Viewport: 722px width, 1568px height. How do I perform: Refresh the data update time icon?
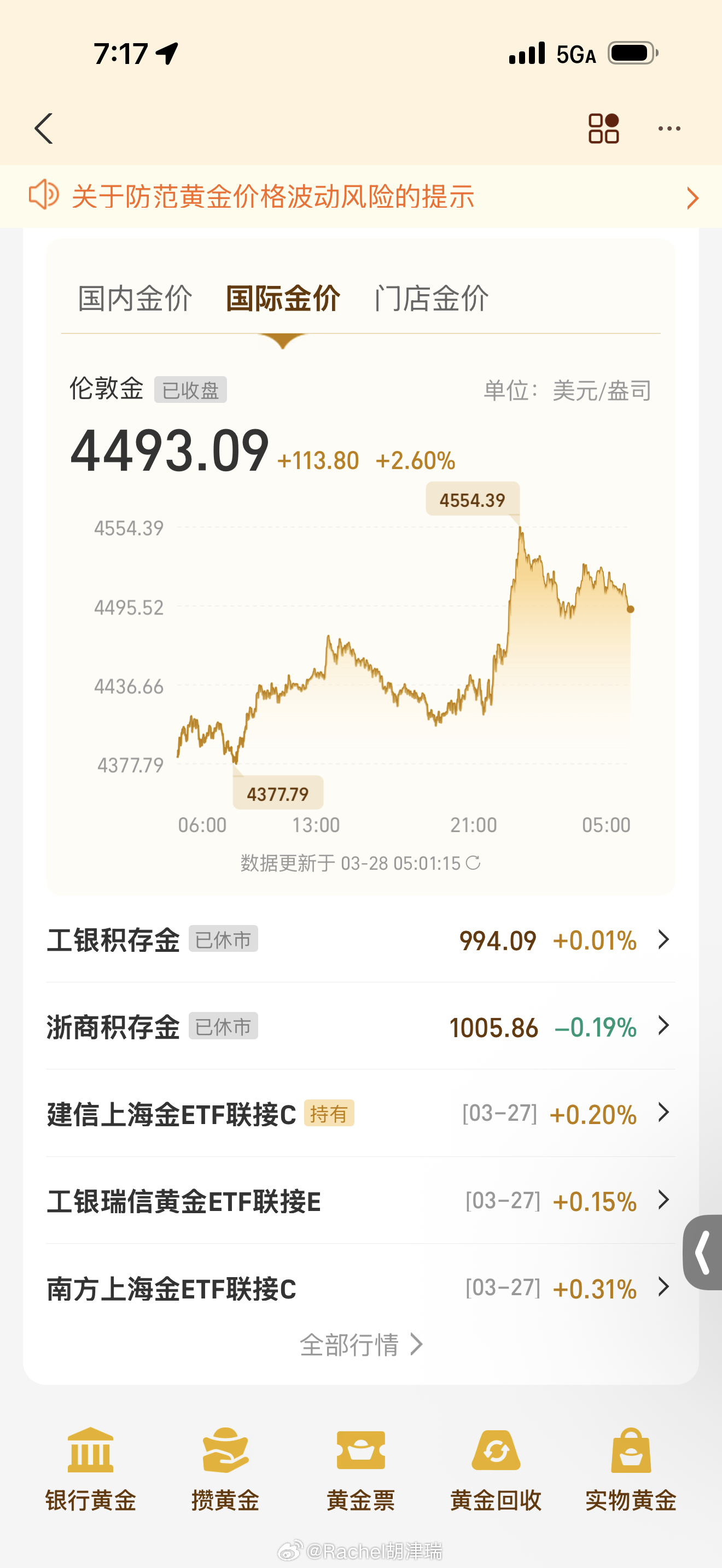473,863
